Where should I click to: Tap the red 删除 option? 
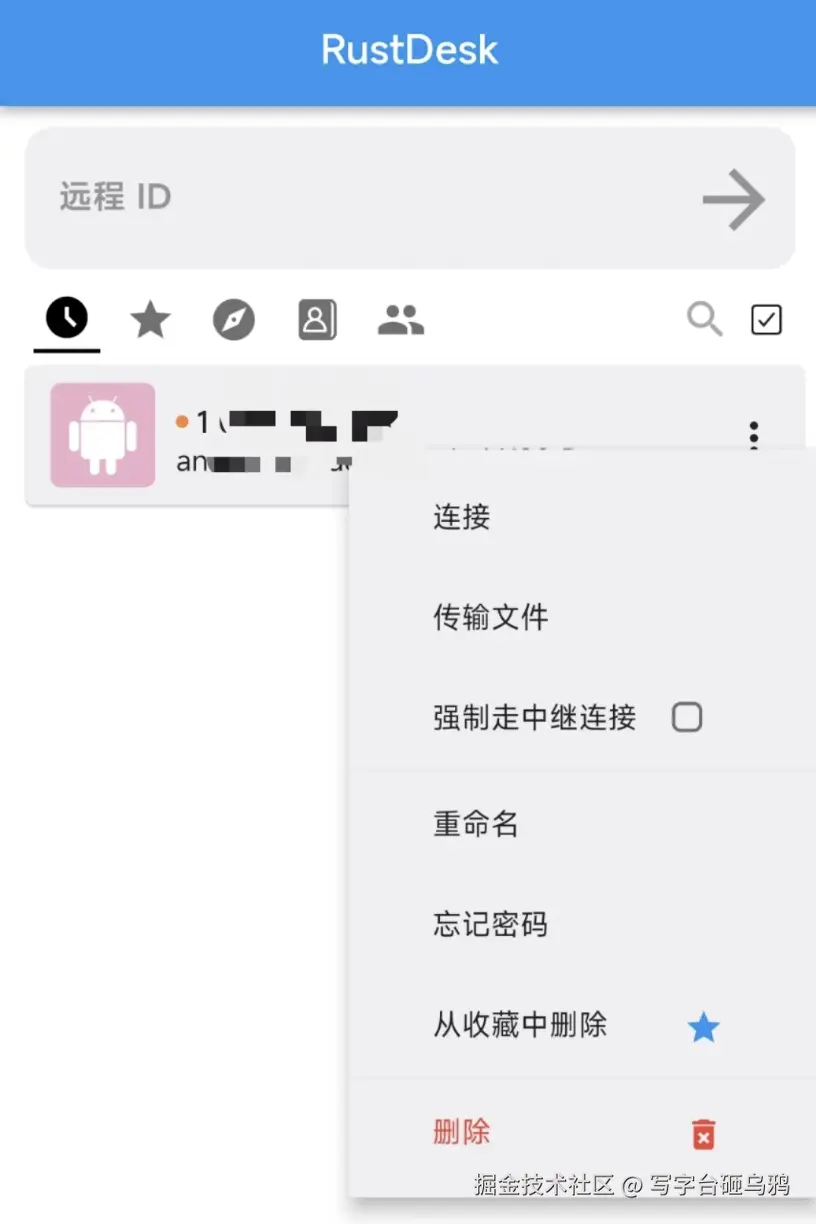pos(462,1132)
